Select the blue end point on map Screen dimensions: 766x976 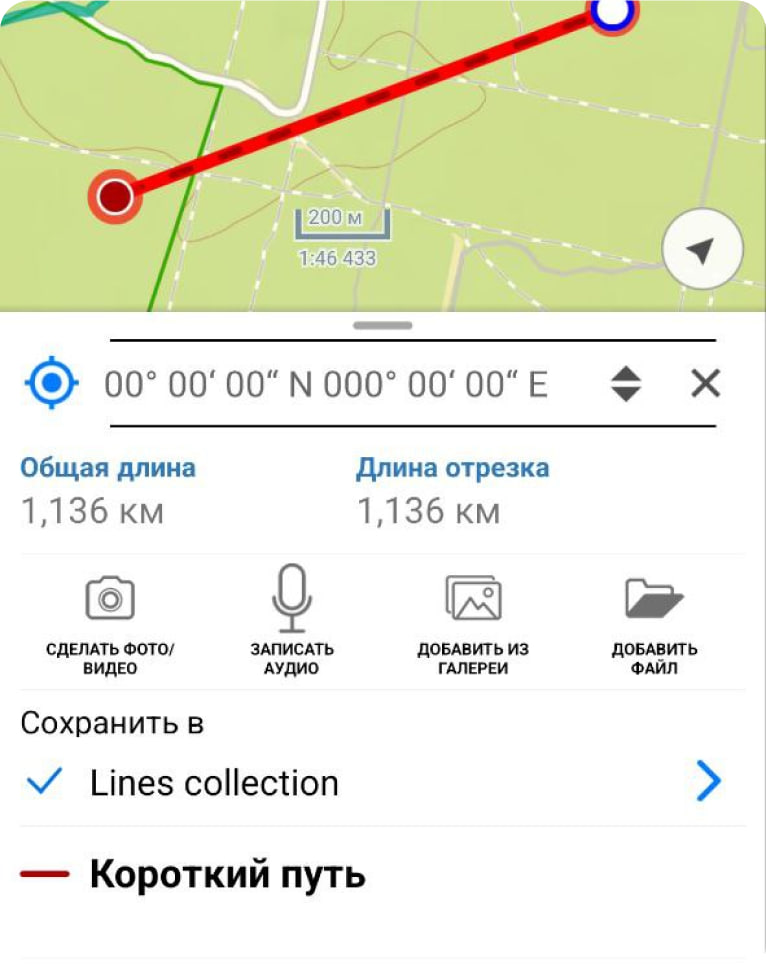tap(613, 14)
